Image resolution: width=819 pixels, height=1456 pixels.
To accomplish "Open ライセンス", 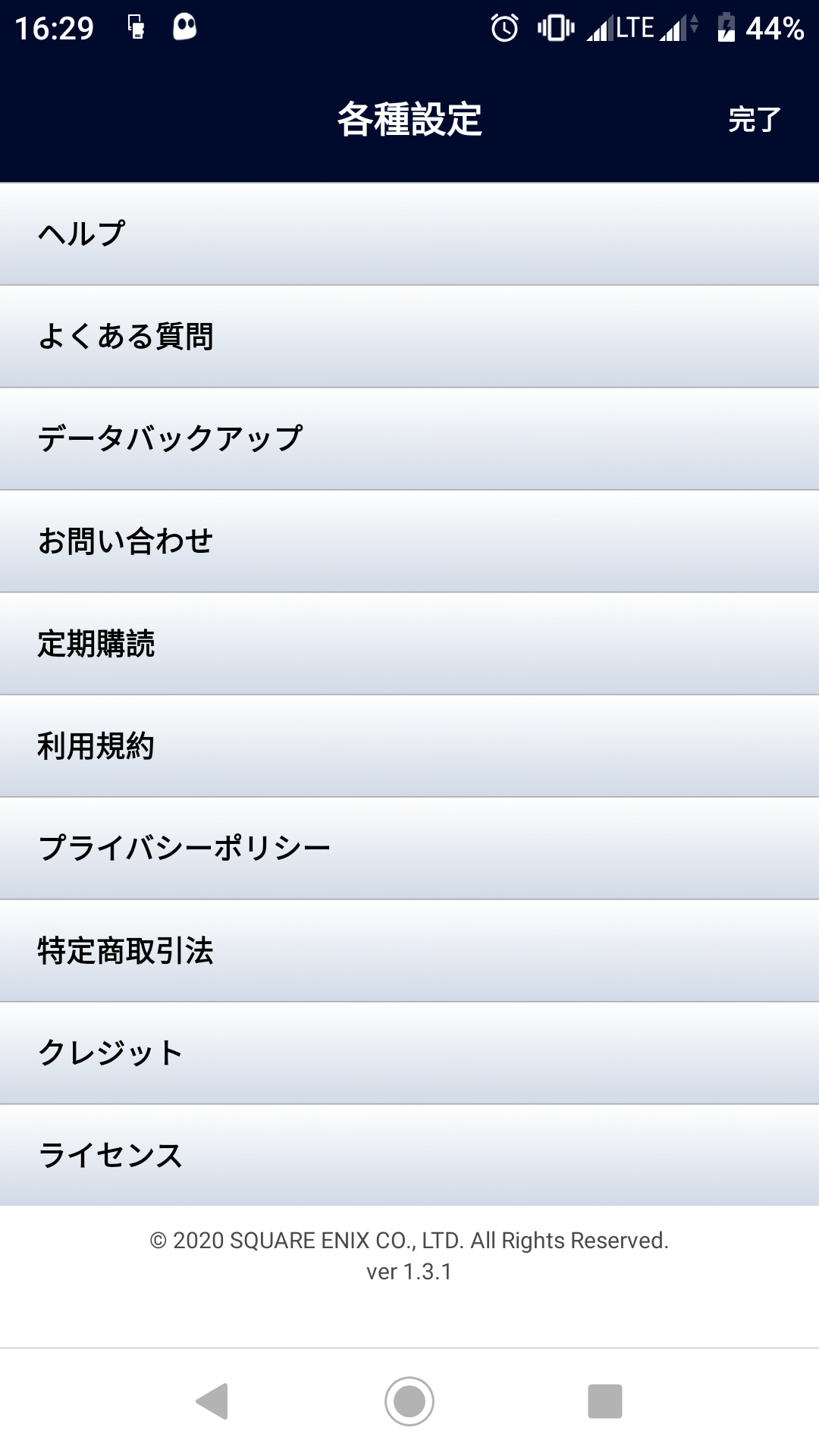I will click(x=409, y=1155).
